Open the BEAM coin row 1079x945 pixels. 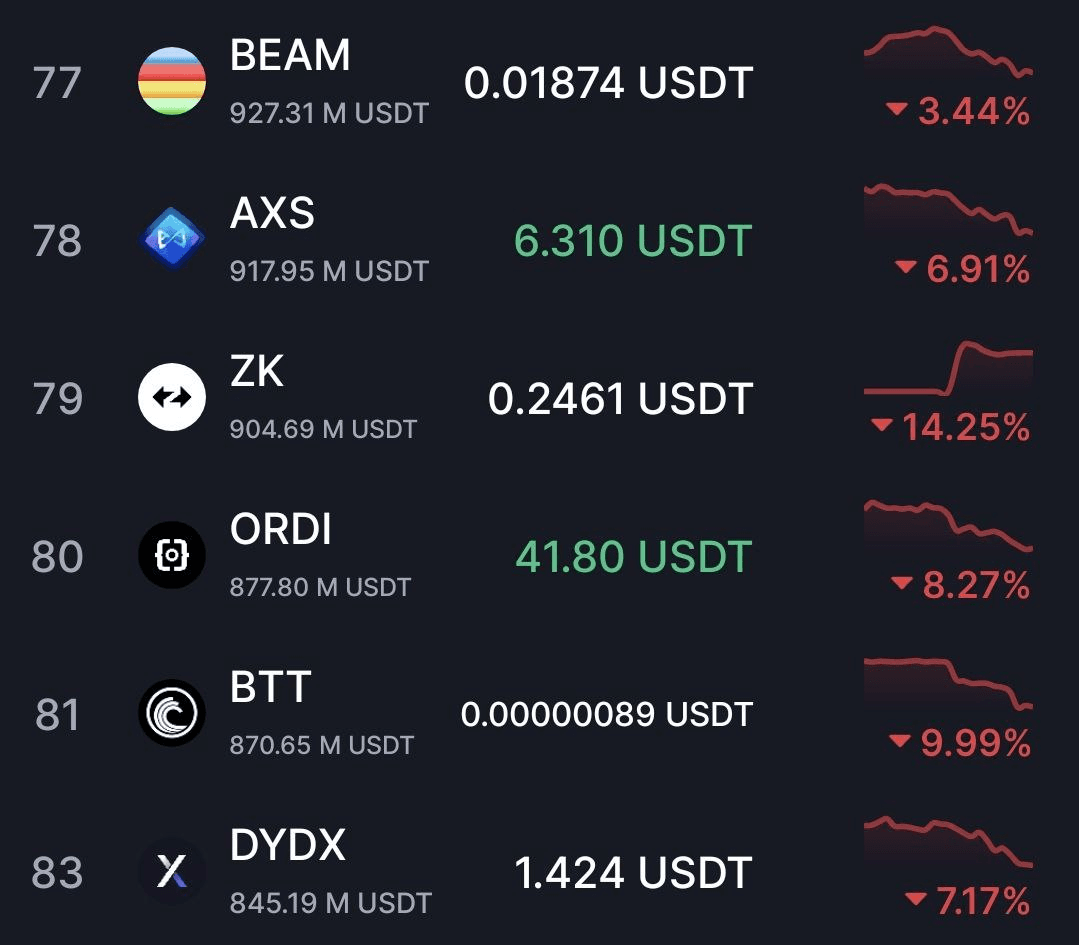click(290, 57)
